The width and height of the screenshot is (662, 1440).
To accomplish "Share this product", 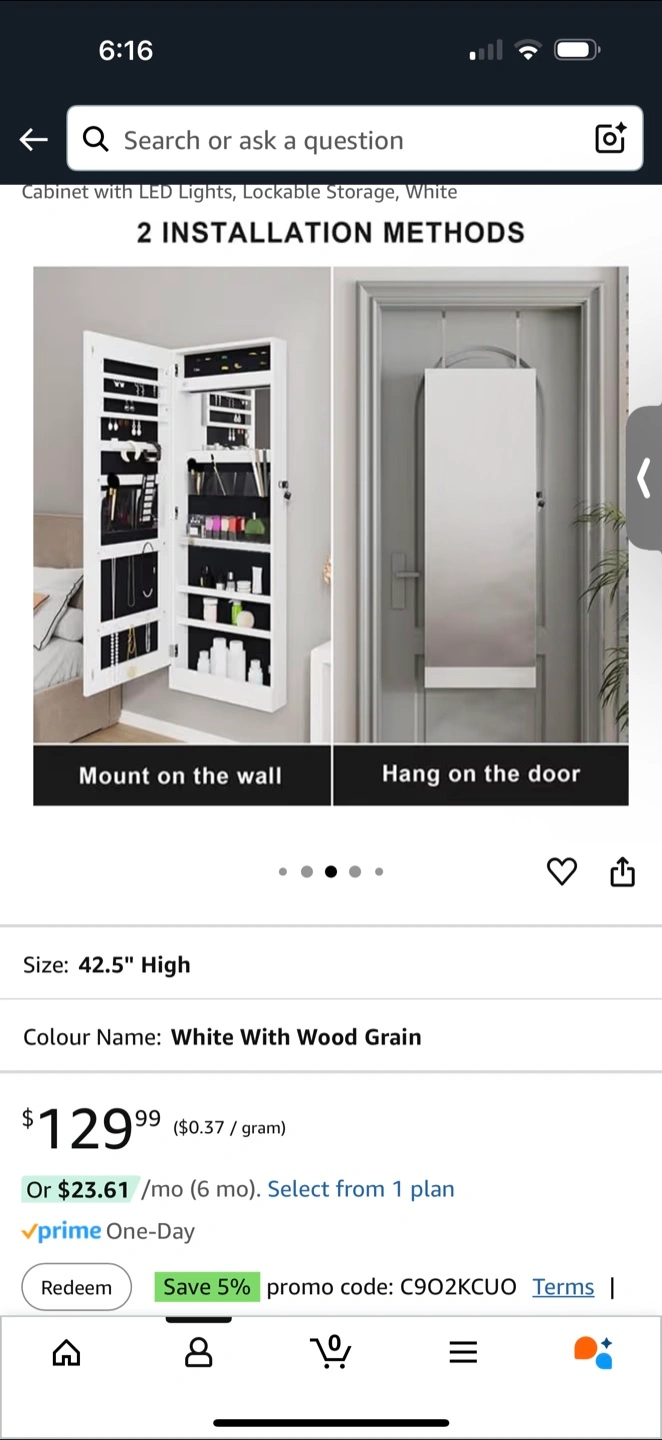I will coord(622,872).
